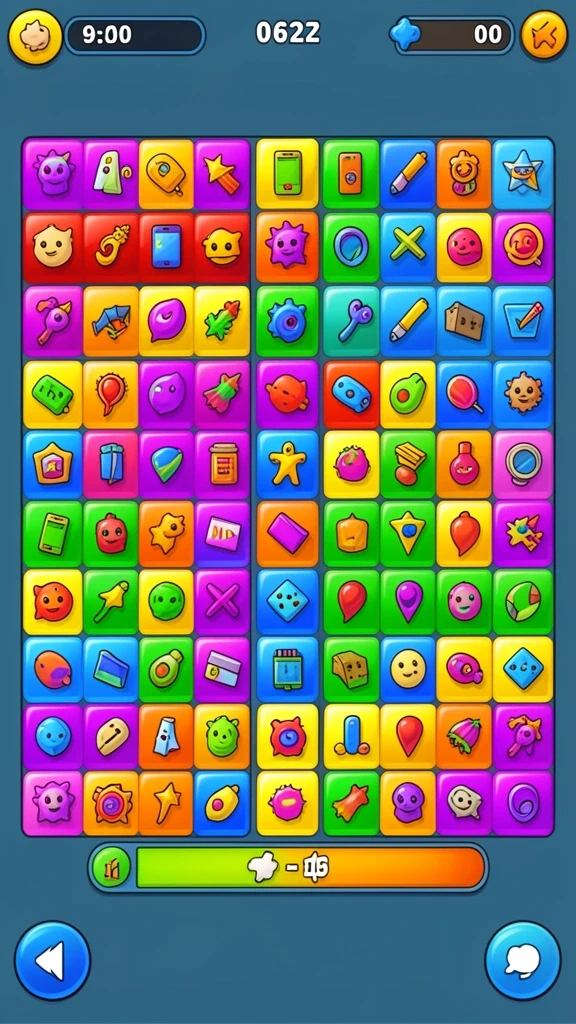576x1024 pixels.
Task: Select the blue dice tile
Action: 287,601
